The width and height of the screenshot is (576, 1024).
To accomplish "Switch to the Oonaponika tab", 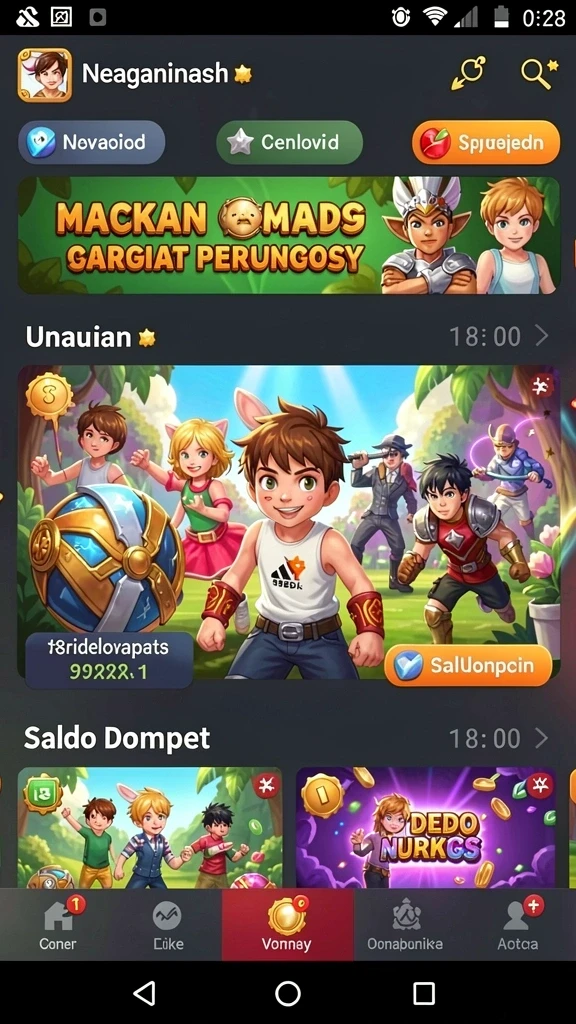I will [x=405, y=925].
